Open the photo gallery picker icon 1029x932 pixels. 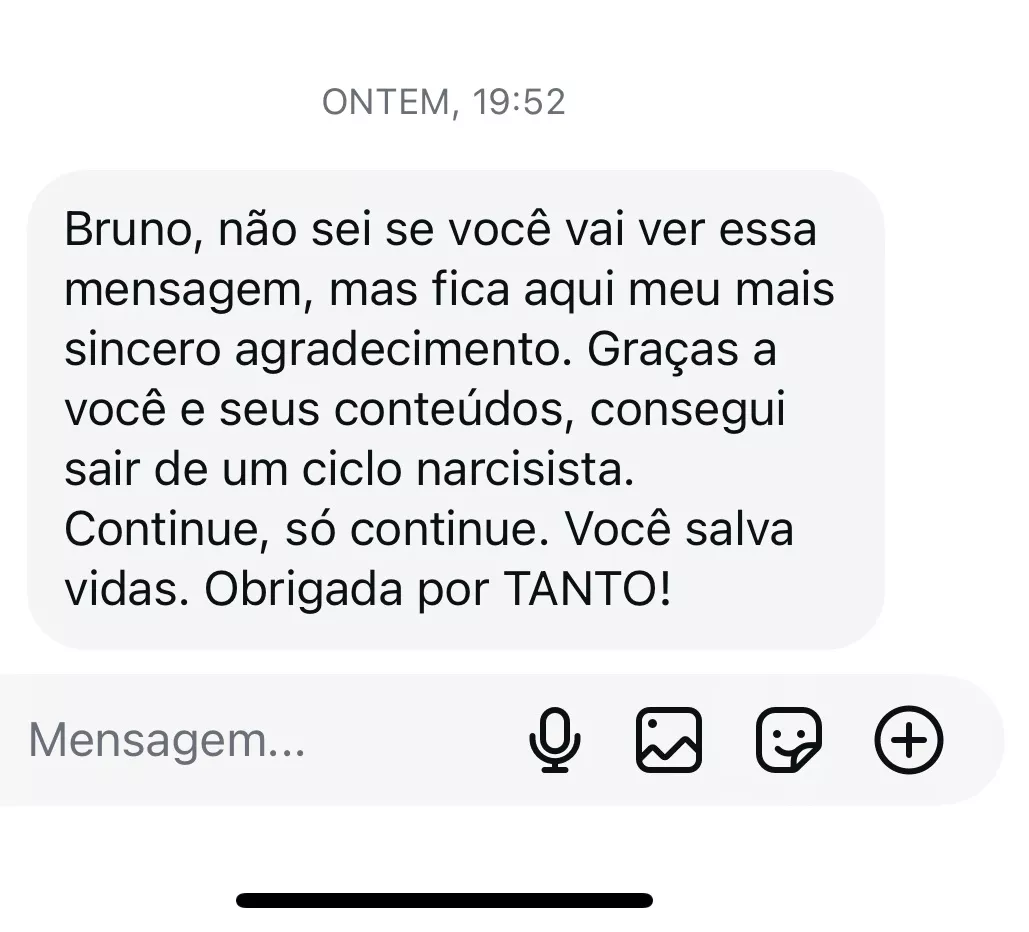(x=669, y=741)
